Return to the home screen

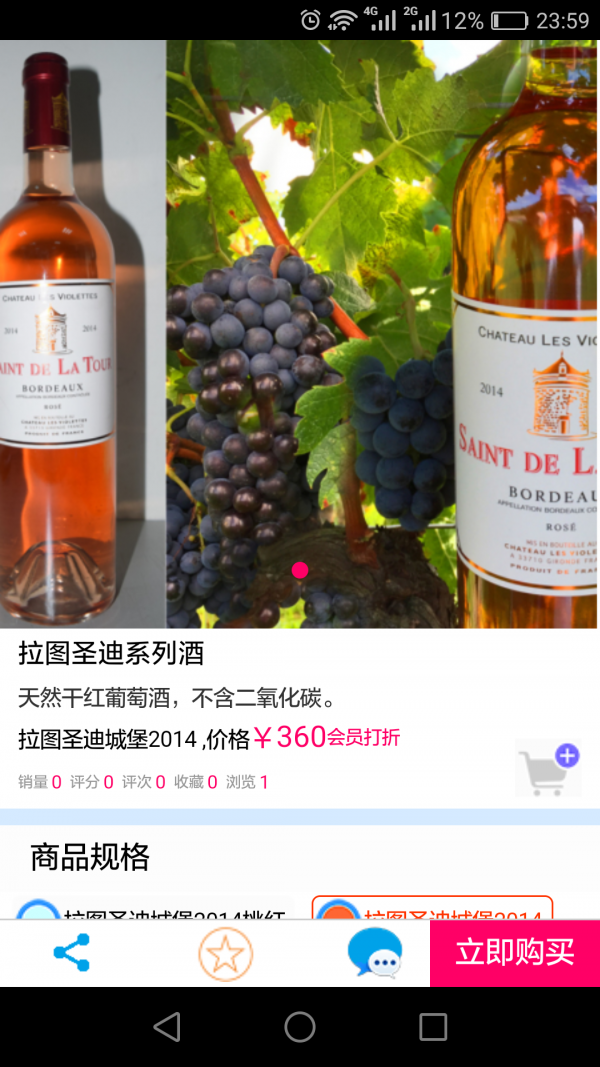click(x=300, y=1027)
